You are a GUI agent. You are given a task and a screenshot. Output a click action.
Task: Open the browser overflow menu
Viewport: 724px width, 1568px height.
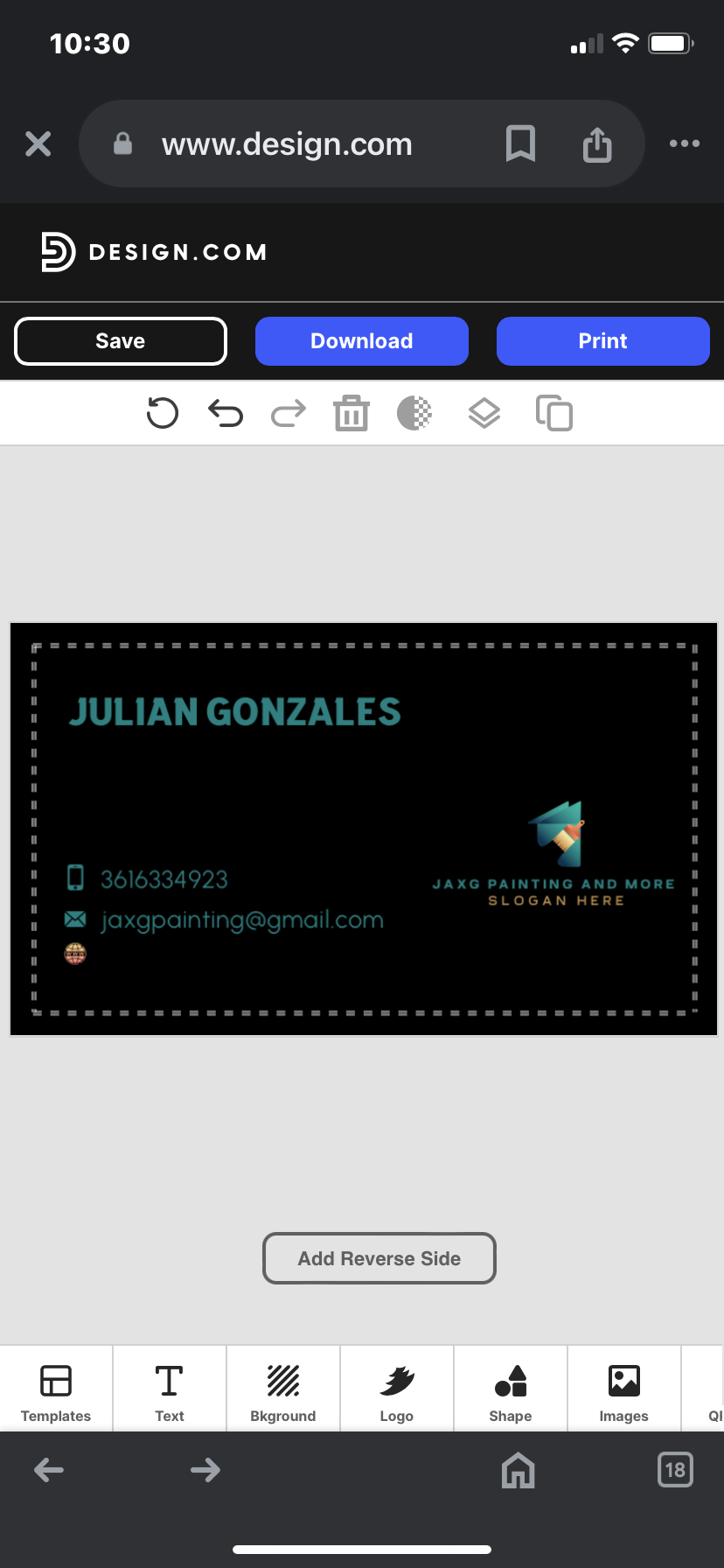pyautogui.click(x=684, y=143)
